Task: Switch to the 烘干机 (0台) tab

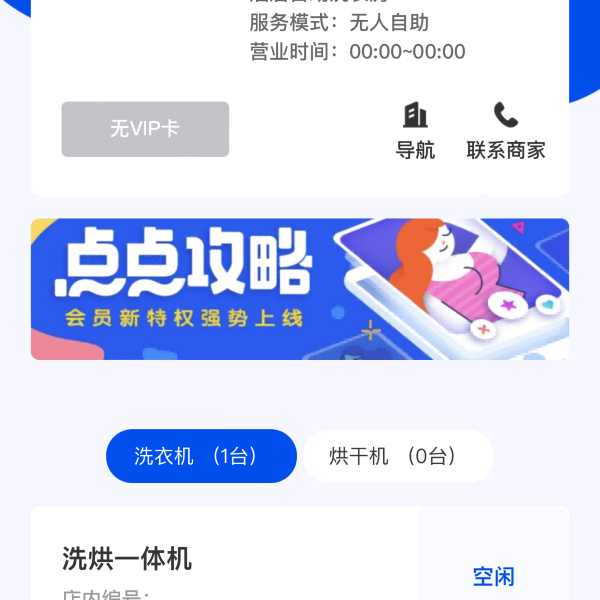Action: click(x=398, y=456)
